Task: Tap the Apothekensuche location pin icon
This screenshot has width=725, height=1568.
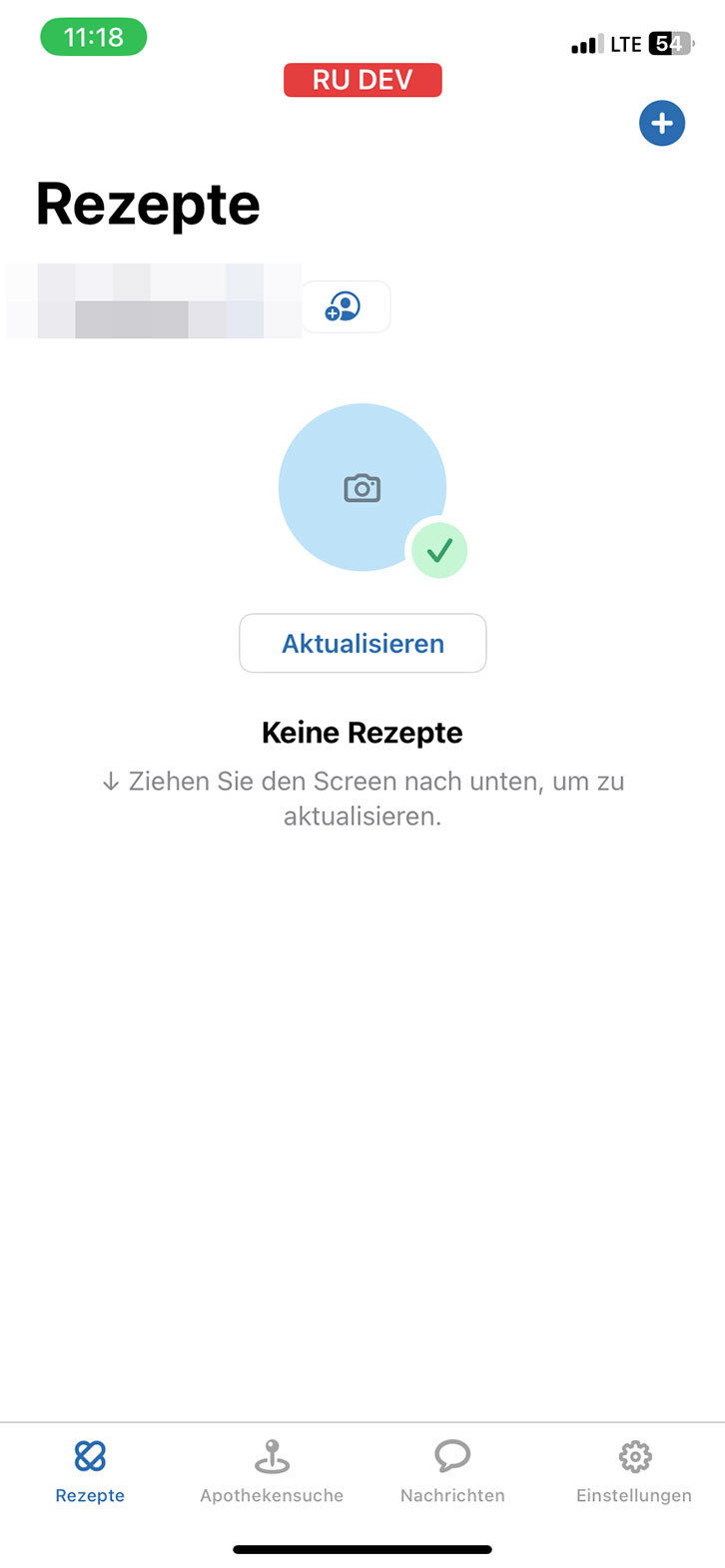Action: click(x=271, y=1457)
